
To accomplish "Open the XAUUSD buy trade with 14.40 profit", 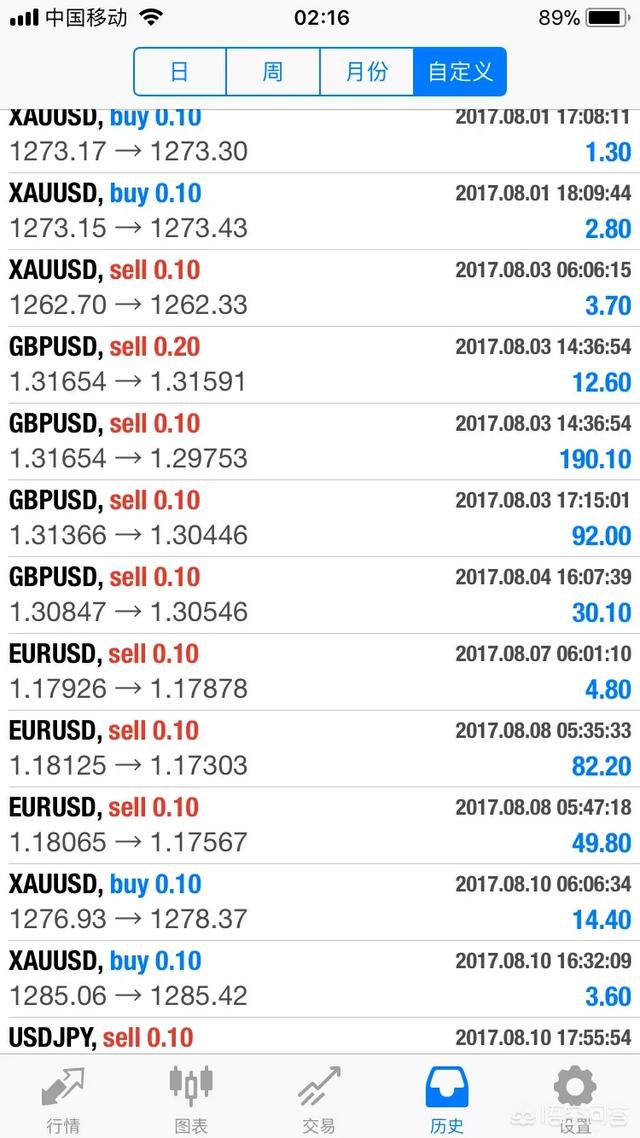I will click(320, 902).
